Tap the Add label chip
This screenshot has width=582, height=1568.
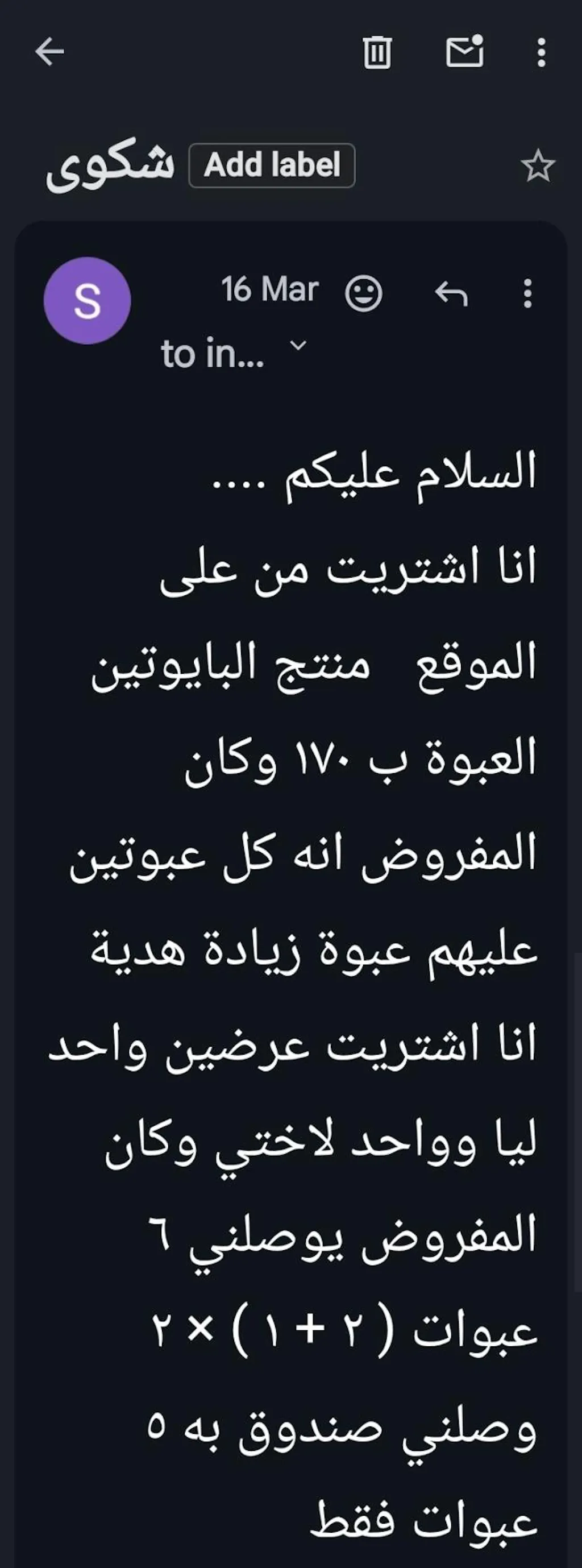click(272, 165)
